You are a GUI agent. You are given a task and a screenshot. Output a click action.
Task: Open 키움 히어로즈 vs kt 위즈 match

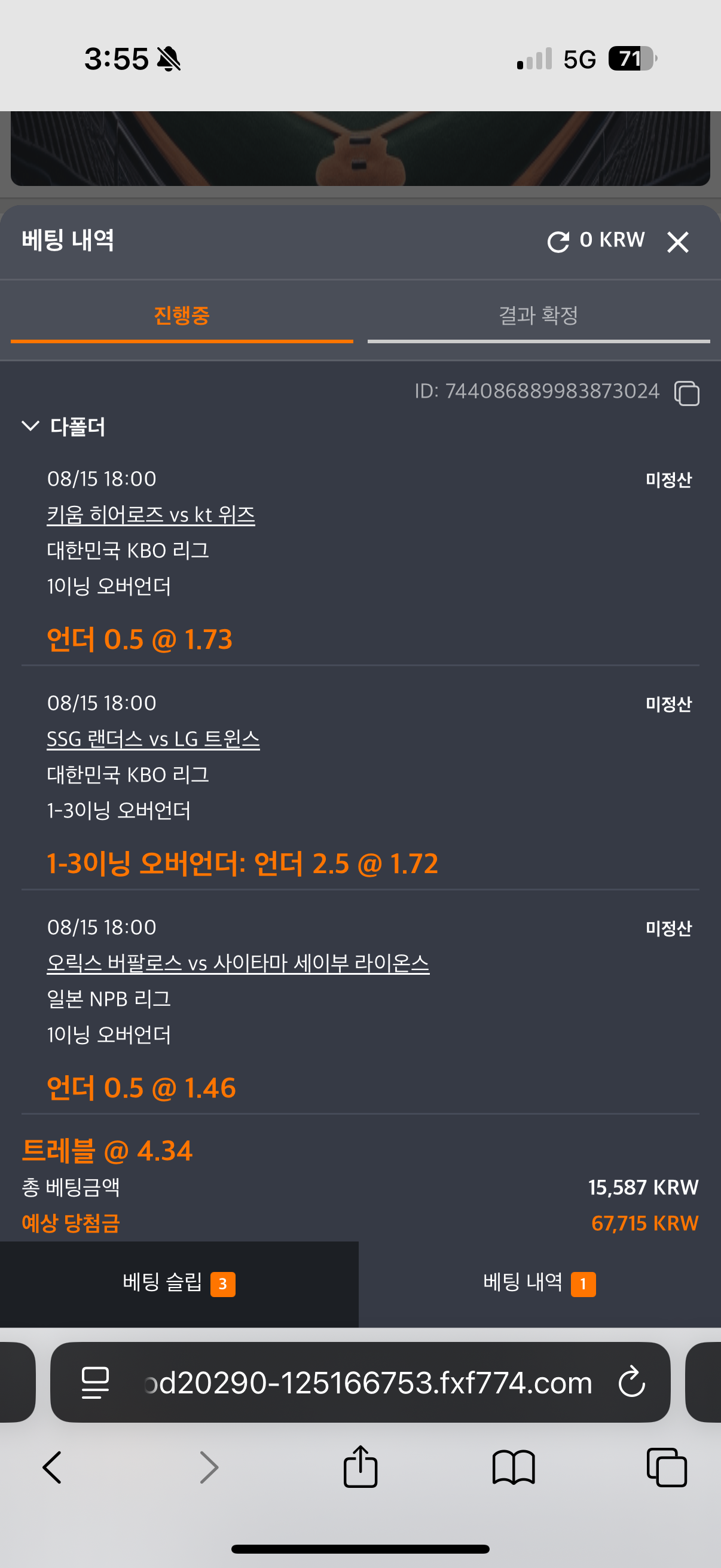coord(151,515)
